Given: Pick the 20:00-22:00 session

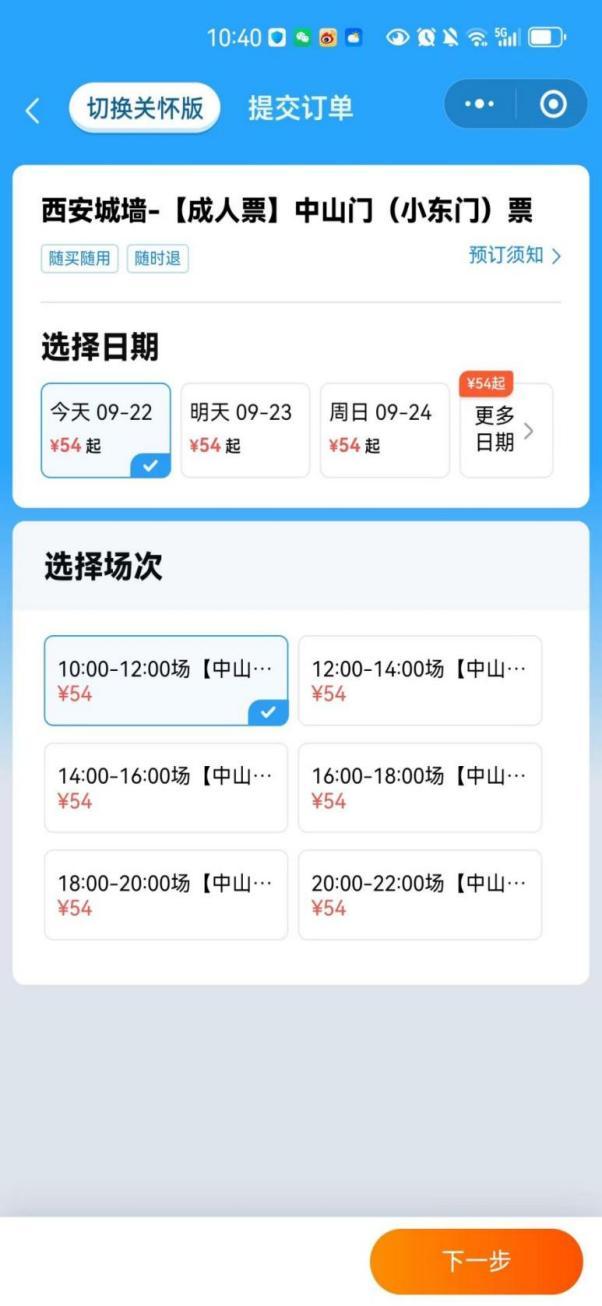Looking at the screenshot, I should (420, 894).
